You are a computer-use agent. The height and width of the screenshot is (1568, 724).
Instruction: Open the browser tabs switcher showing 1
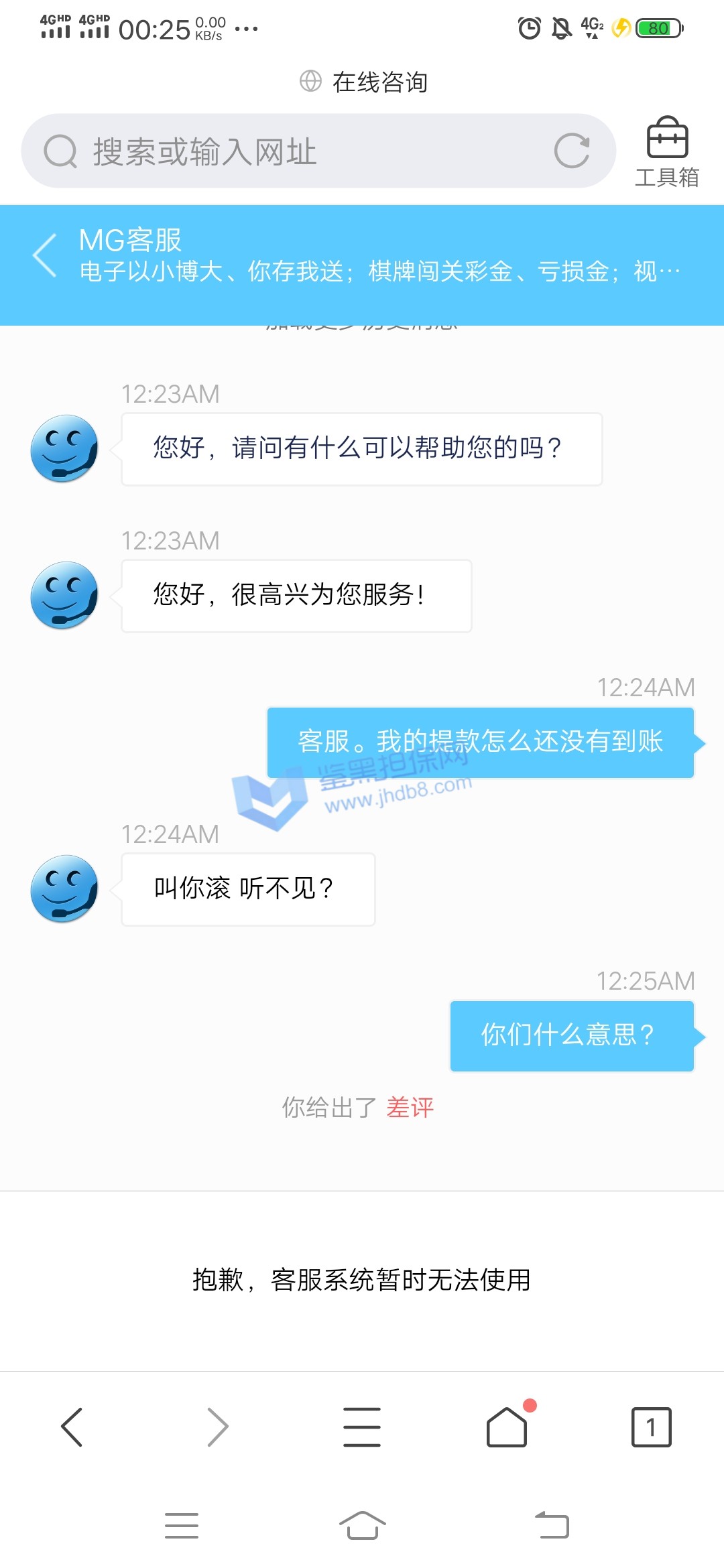[651, 1427]
